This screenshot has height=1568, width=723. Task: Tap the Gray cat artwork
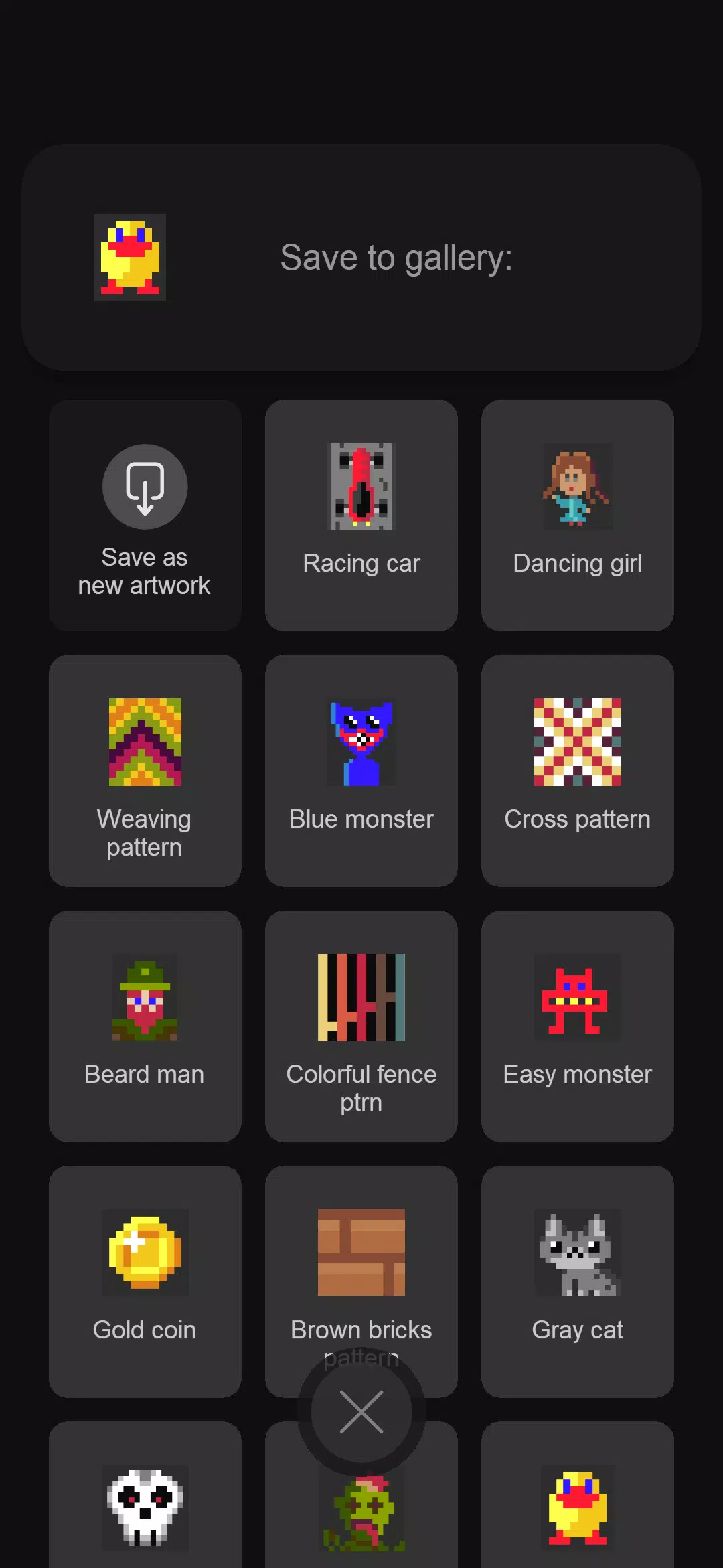pos(577,1280)
